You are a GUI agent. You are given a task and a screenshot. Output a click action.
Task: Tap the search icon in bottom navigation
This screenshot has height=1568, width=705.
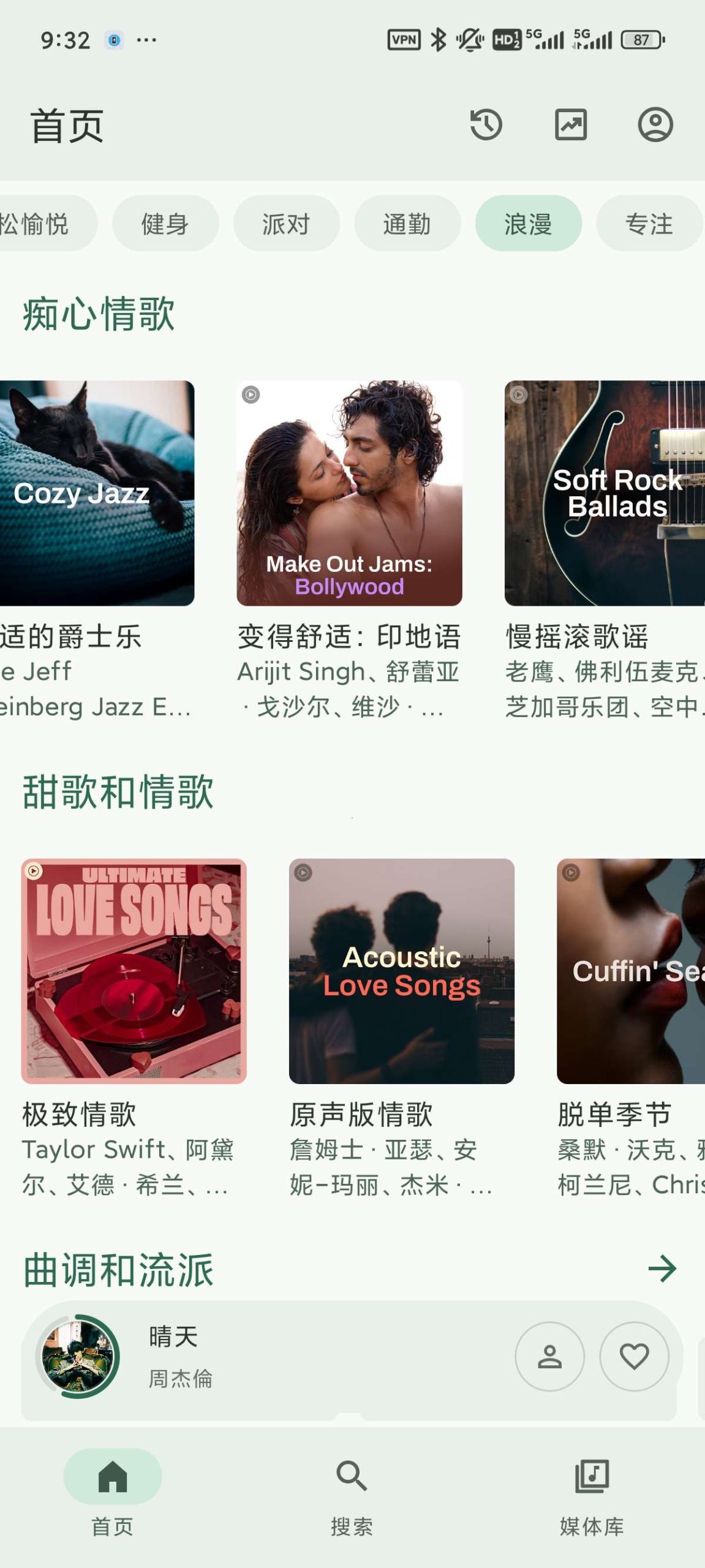pos(352,1477)
